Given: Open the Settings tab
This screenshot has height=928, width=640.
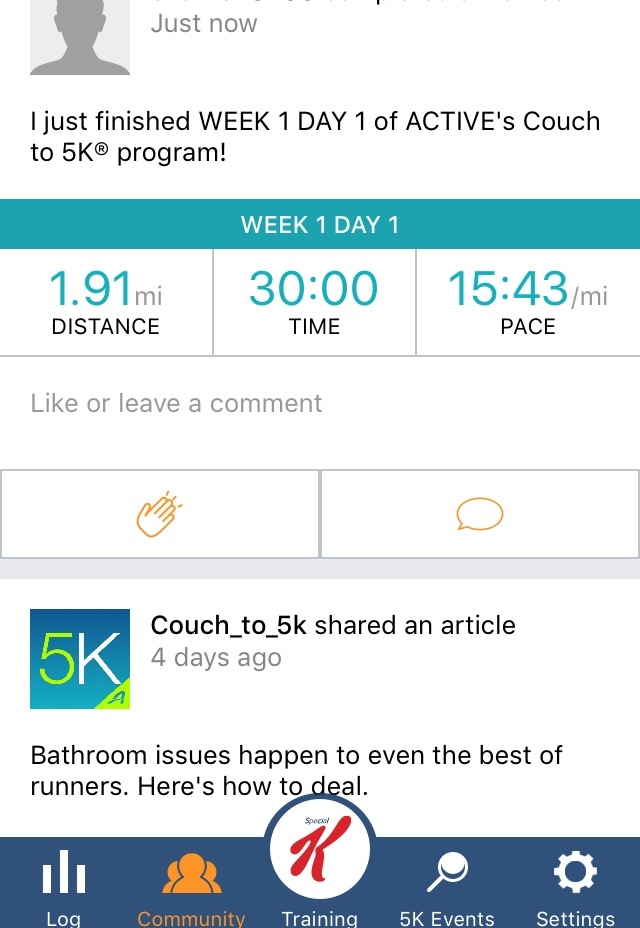Looking at the screenshot, I should pos(575,885).
